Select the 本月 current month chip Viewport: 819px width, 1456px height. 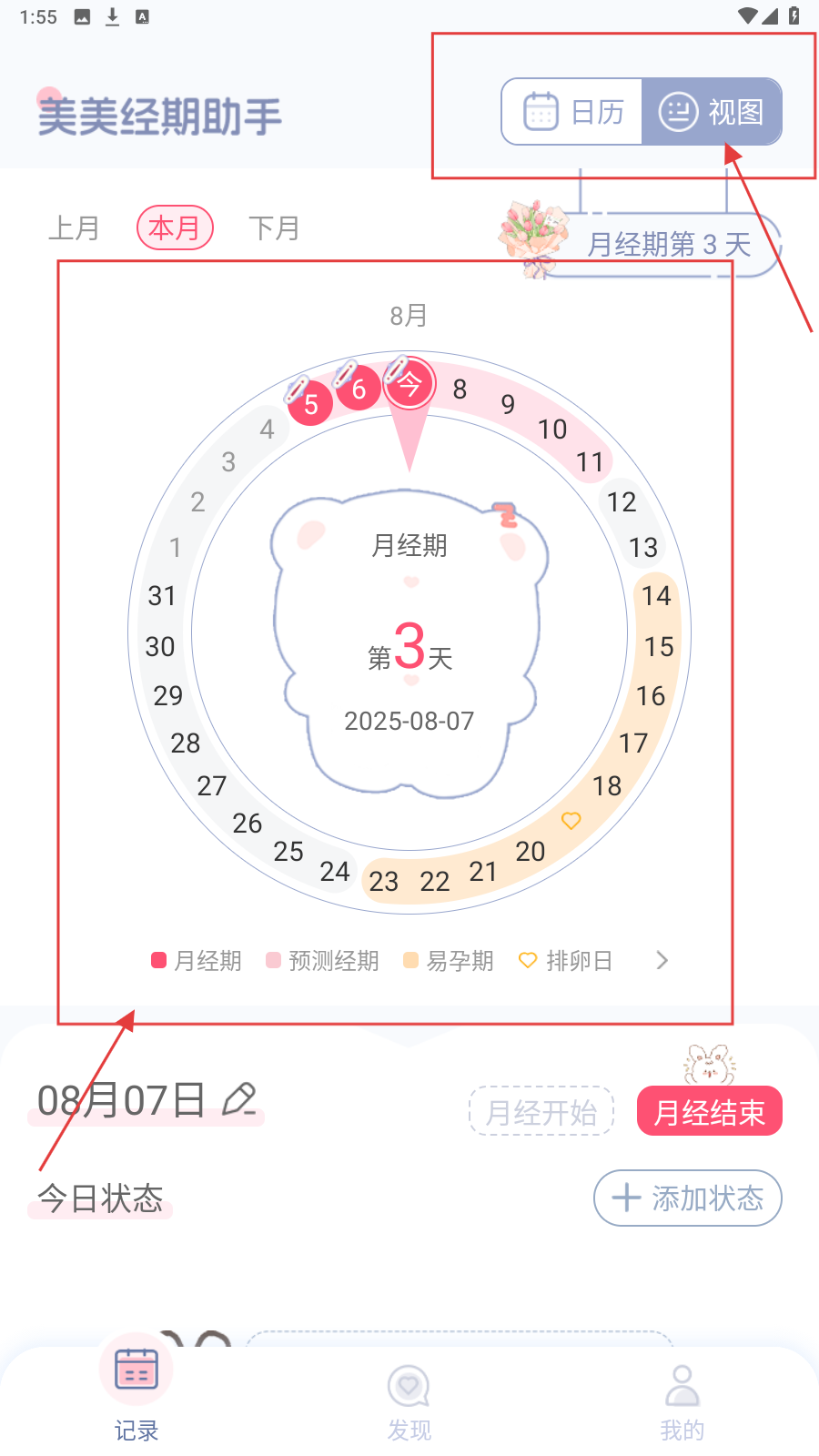pos(175,227)
